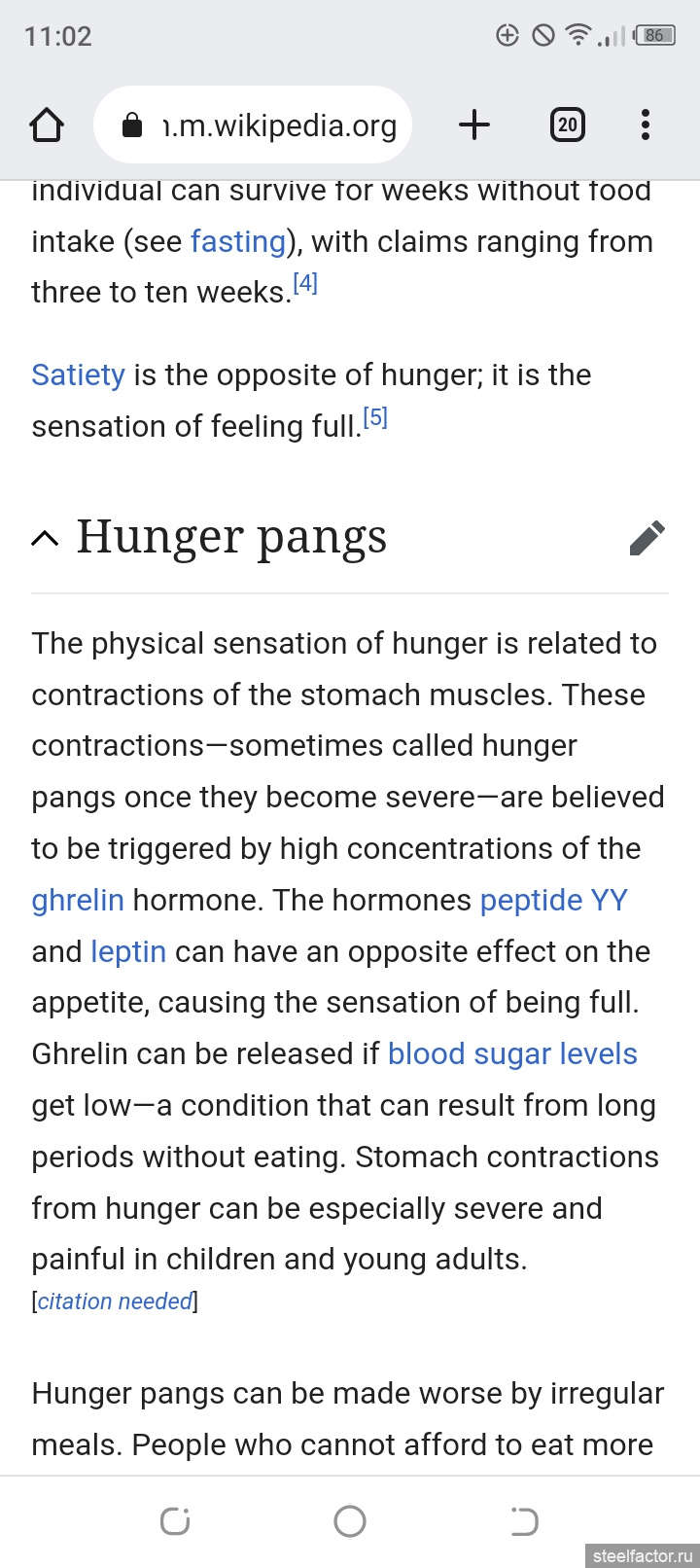700x1568 pixels.
Task: Open the leptin link
Action: click(128, 952)
